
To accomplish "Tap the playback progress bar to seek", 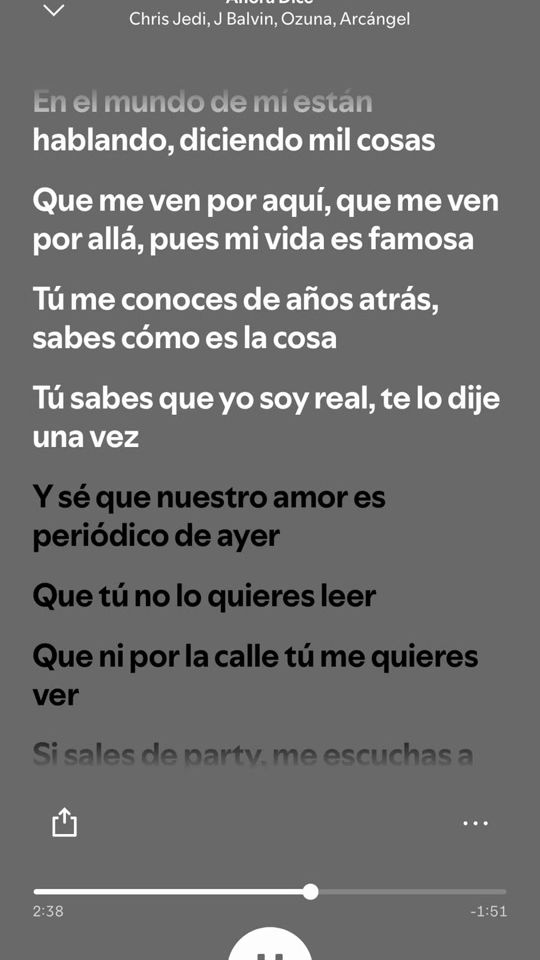I will tap(270, 891).
